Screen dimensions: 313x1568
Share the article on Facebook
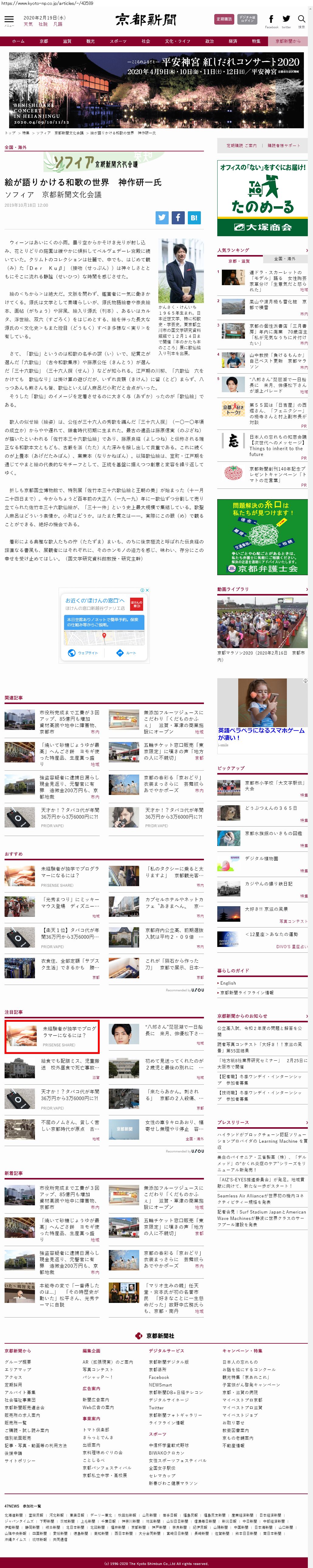178,217
